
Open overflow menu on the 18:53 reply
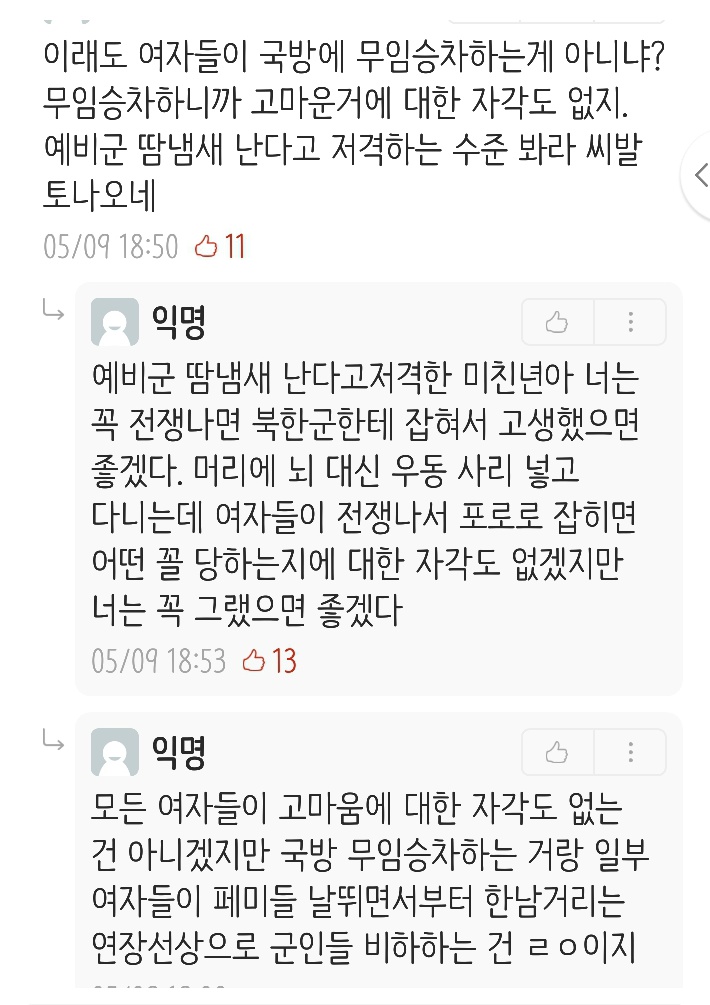tap(630, 322)
